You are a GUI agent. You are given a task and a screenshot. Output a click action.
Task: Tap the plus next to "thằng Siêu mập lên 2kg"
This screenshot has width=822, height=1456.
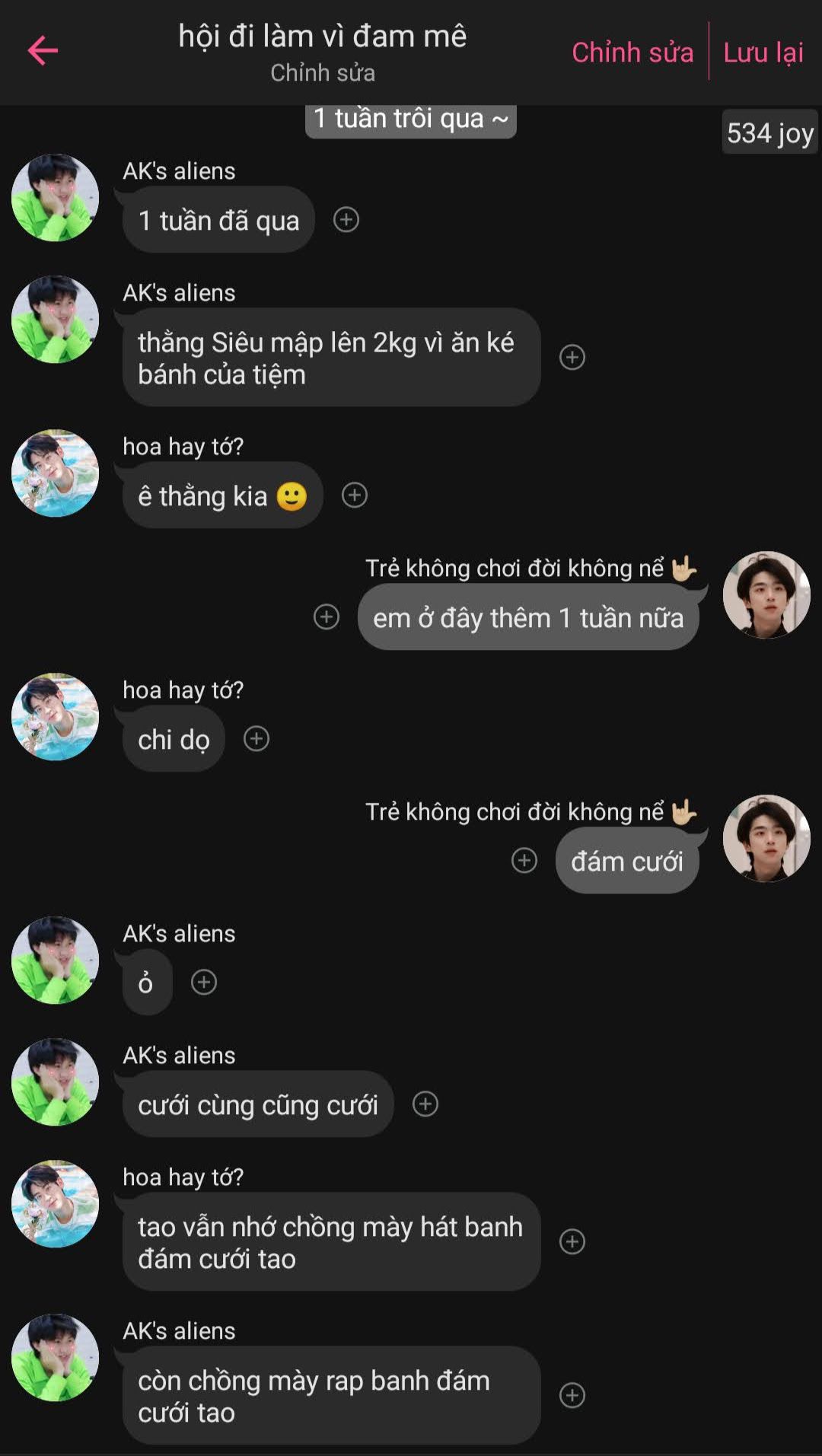pyautogui.click(x=572, y=357)
